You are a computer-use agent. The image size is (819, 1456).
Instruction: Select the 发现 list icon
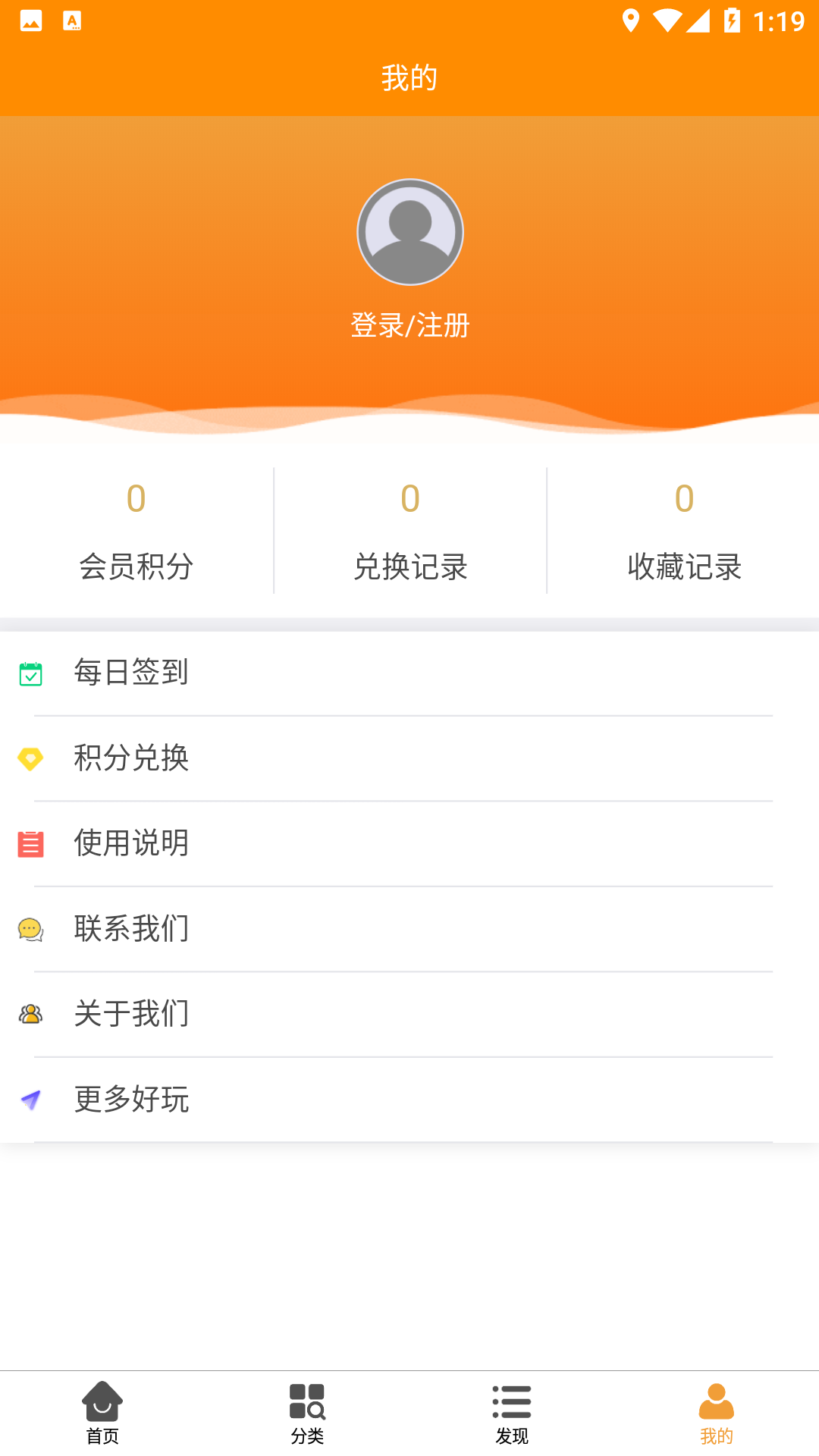coord(512,1399)
